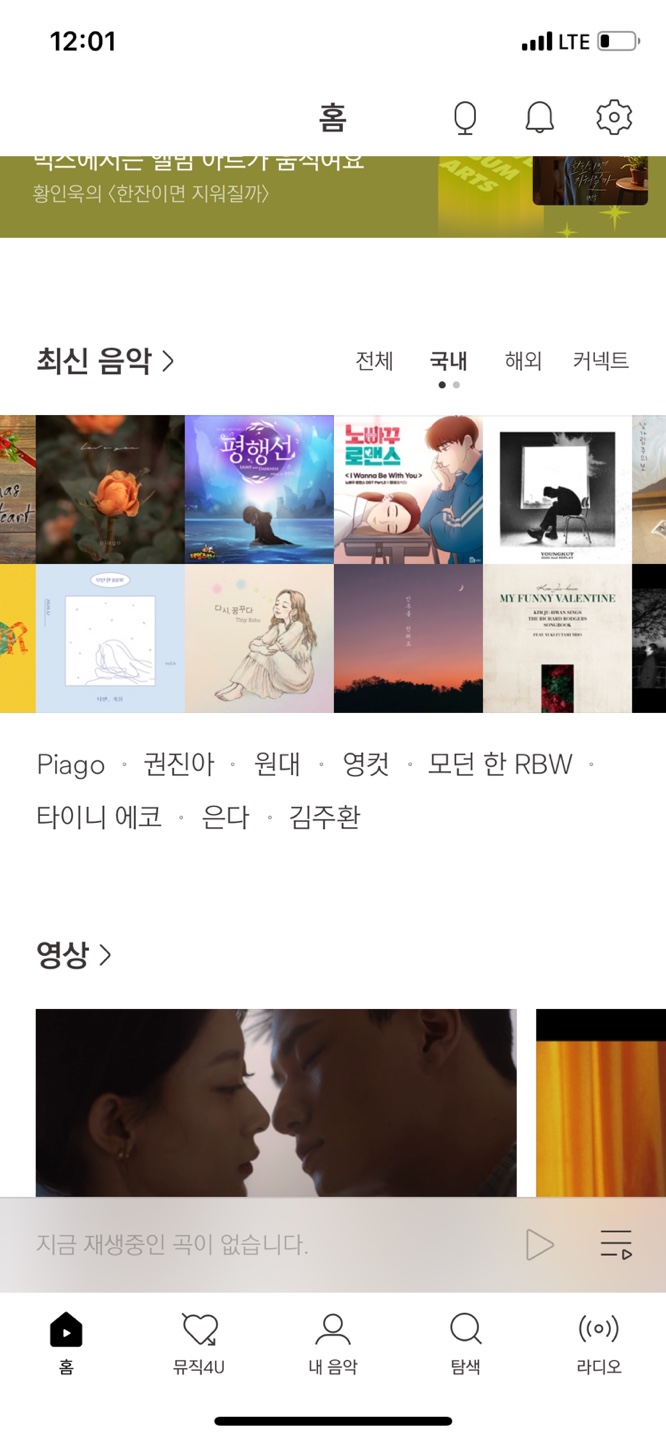Select the 국내 tab
Image resolution: width=666 pixels, height=1440 pixels.
point(448,361)
